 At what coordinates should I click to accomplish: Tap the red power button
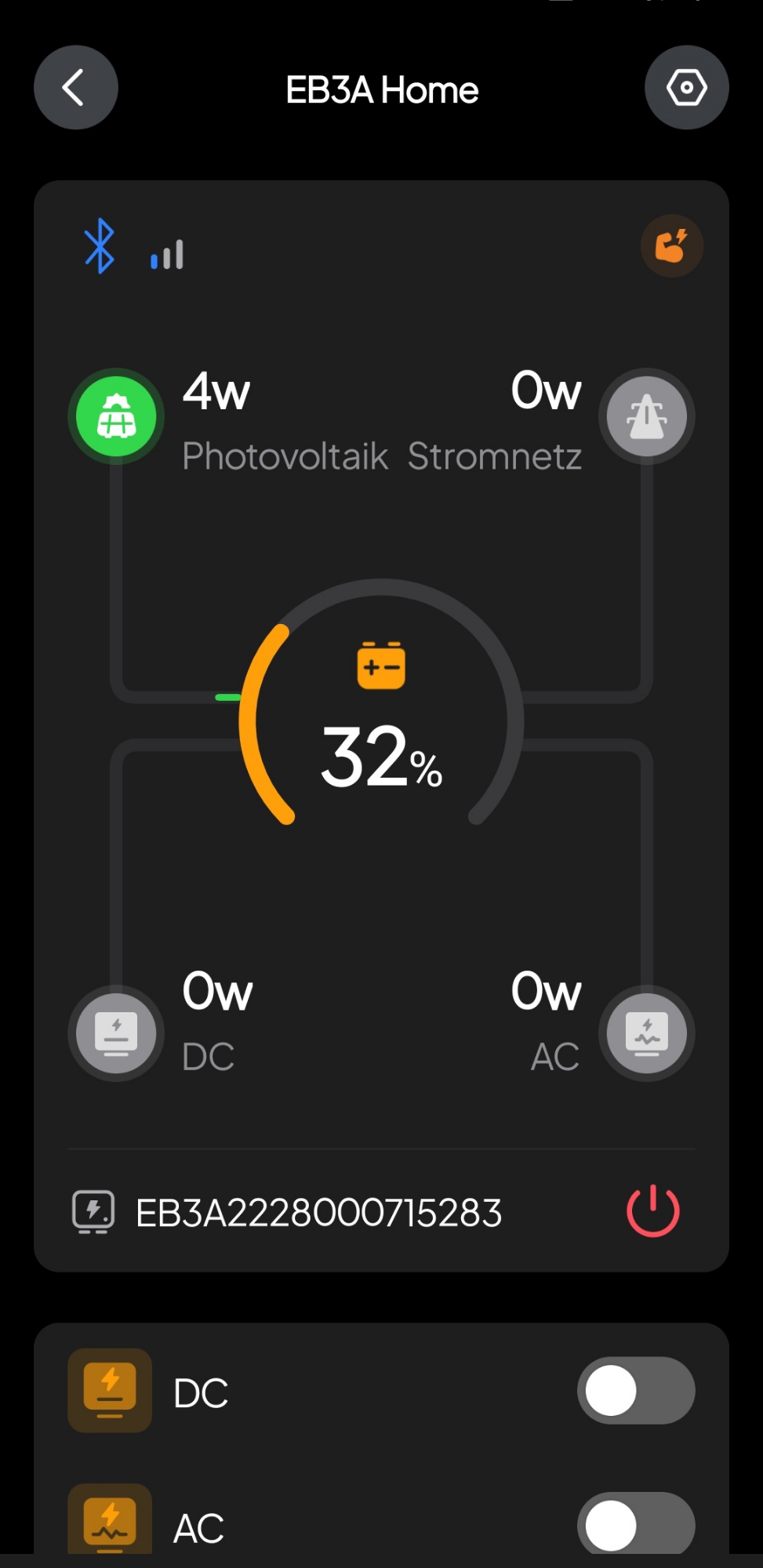(652, 1211)
